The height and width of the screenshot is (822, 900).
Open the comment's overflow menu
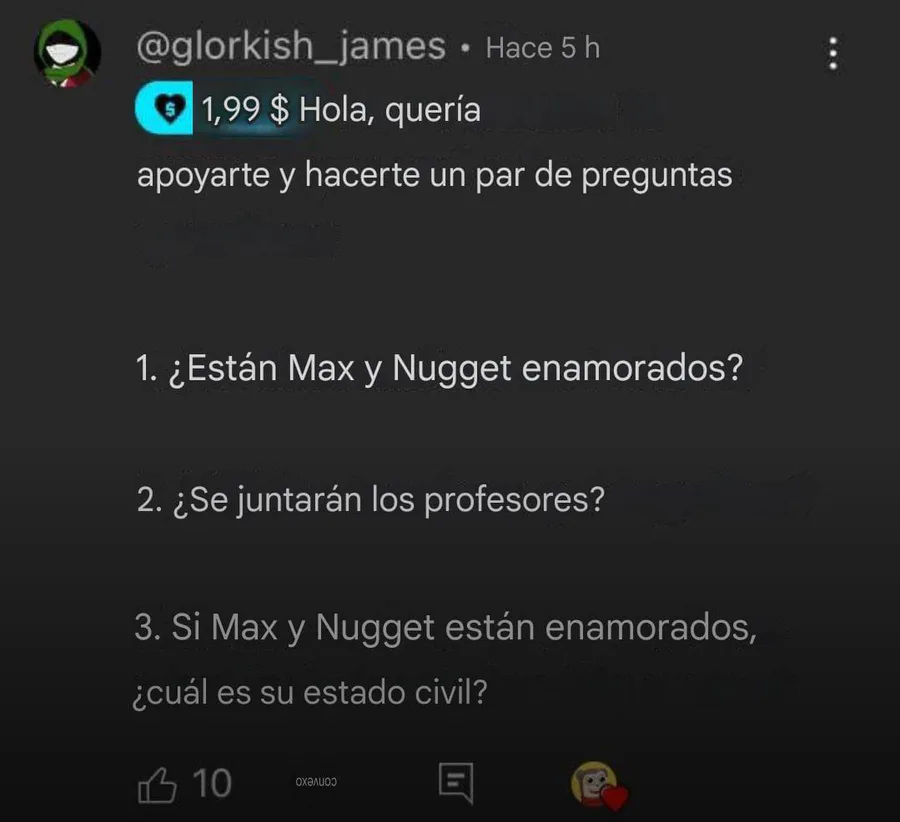point(832,54)
